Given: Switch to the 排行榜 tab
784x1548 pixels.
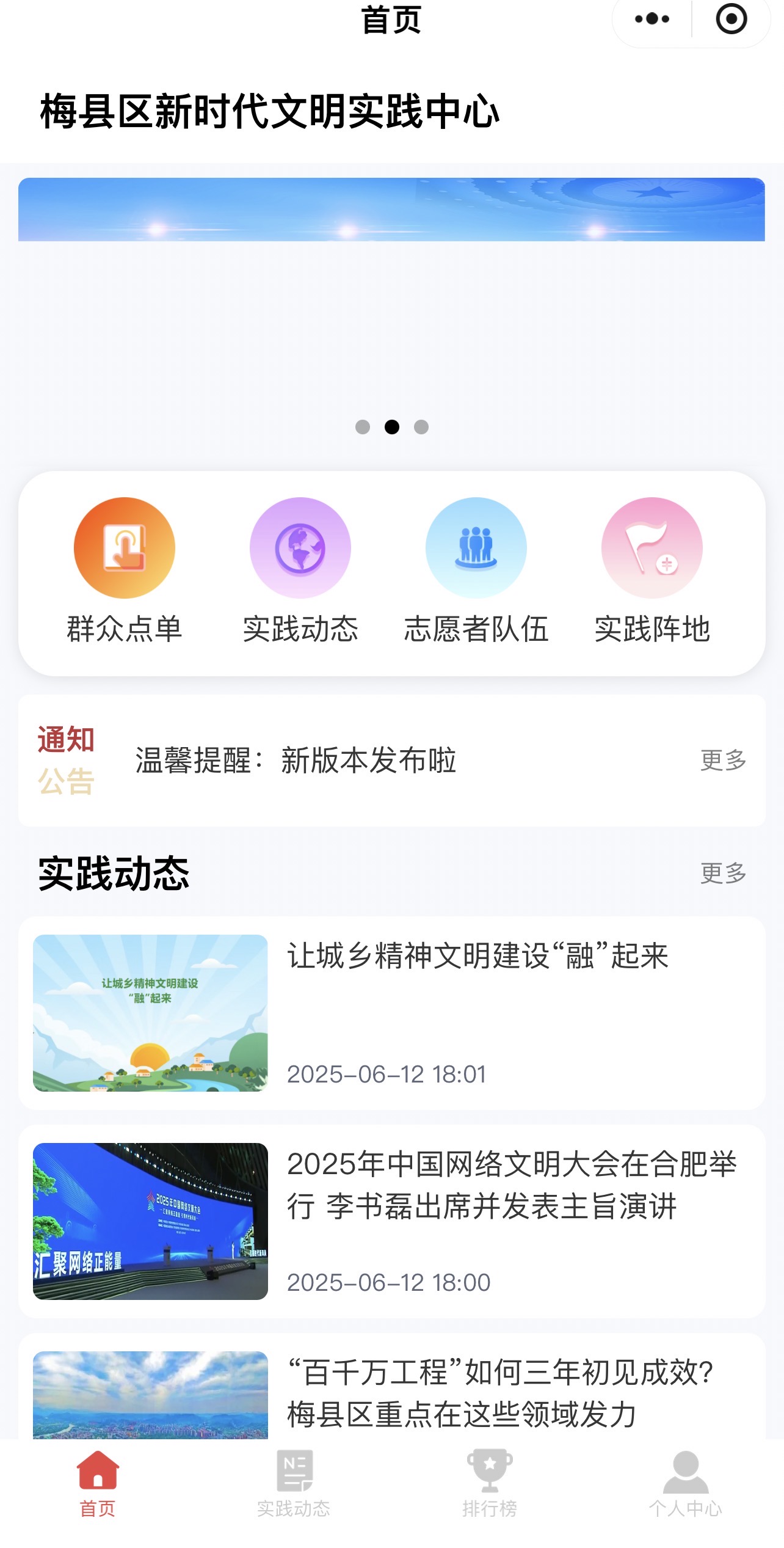Looking at the screenshot, I should (490, 1484).
